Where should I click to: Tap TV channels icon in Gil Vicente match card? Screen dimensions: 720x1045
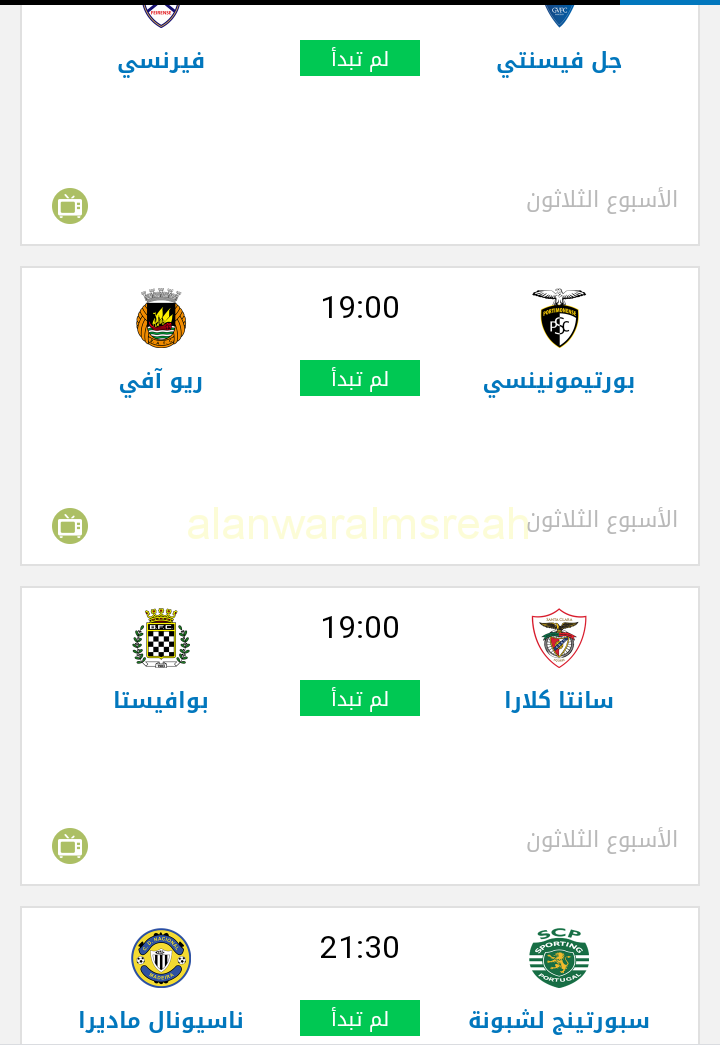pos(70,206)
